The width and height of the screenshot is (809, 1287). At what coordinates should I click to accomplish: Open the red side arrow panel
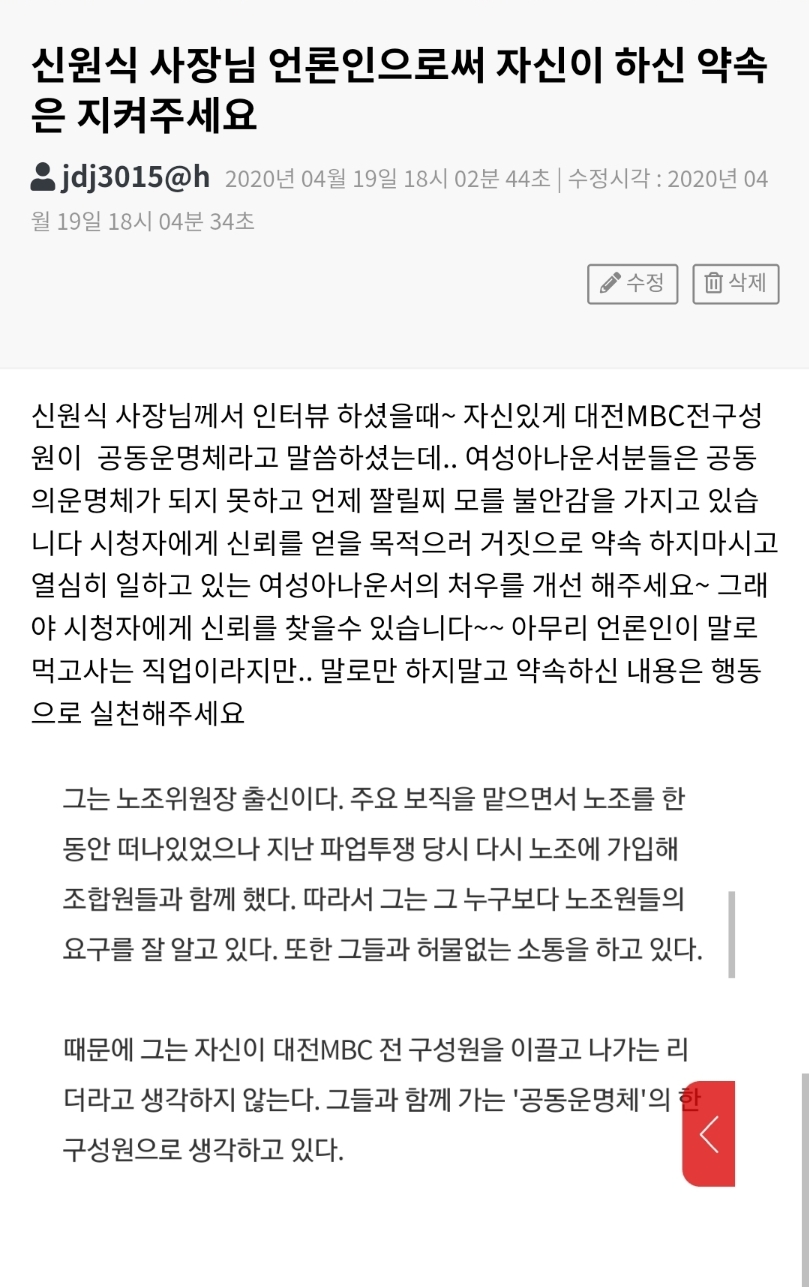click(709, 1133)
